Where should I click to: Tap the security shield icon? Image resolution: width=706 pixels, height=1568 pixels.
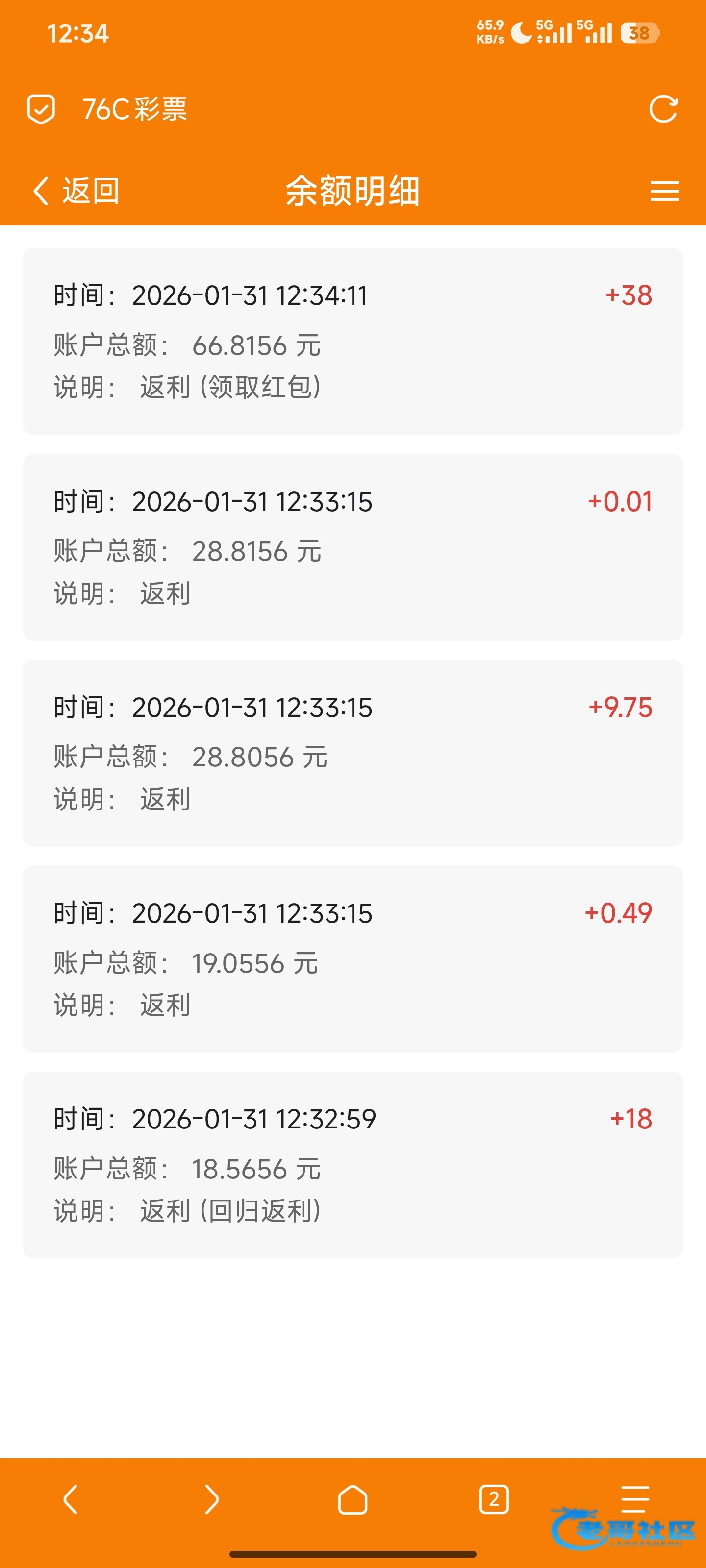tap(41, 110)
